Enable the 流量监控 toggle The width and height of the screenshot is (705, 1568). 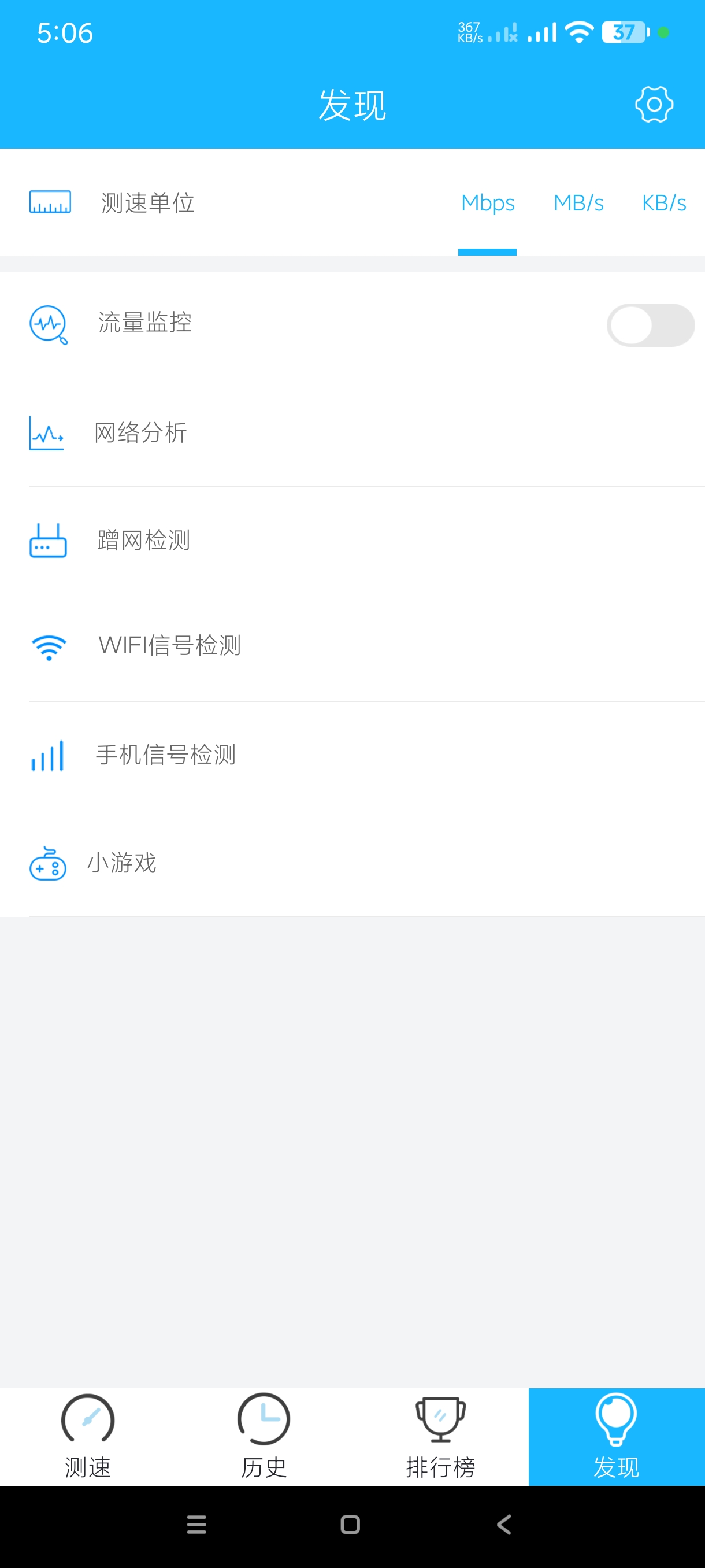[650, 325]
